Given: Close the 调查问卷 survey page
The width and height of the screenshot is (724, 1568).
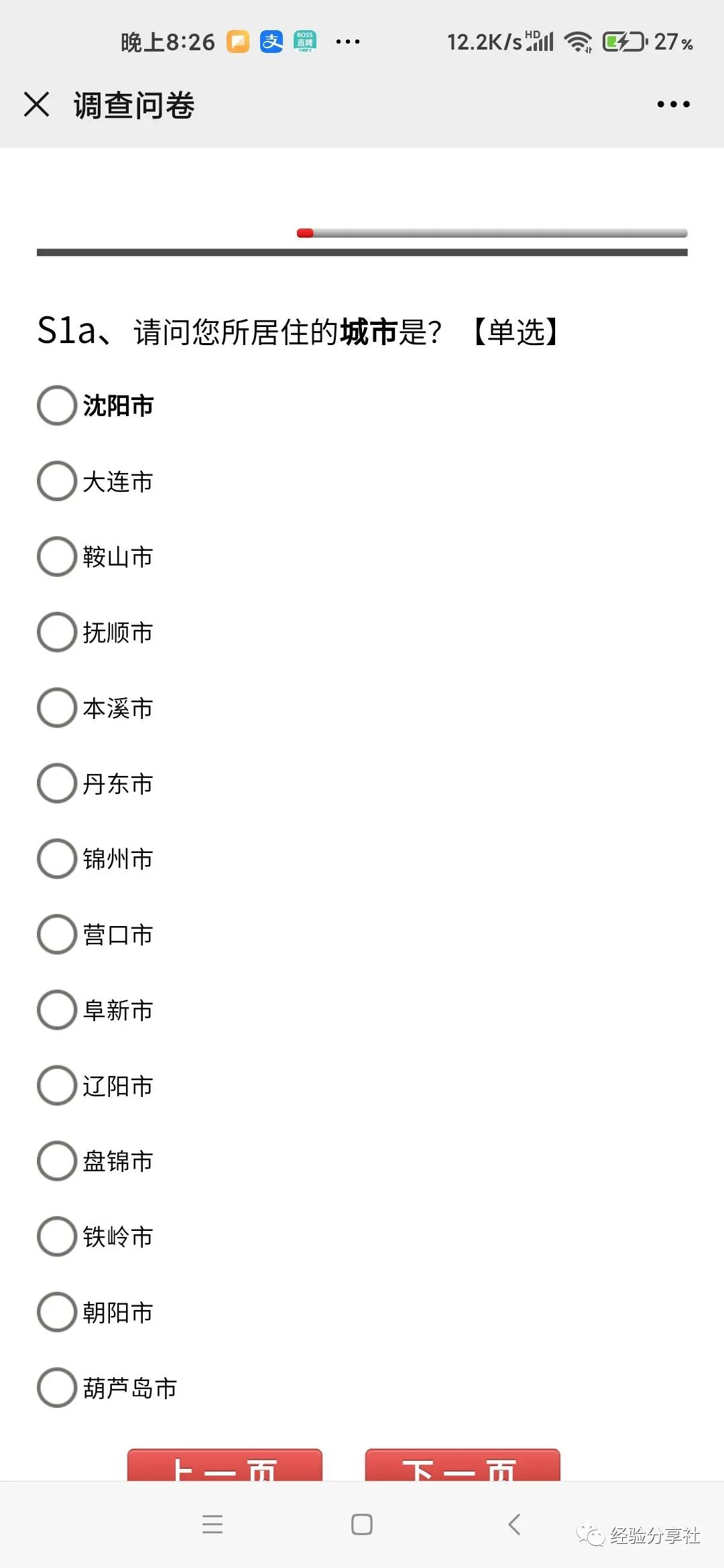Looking at the screenshot, I should tap(37, 105).
